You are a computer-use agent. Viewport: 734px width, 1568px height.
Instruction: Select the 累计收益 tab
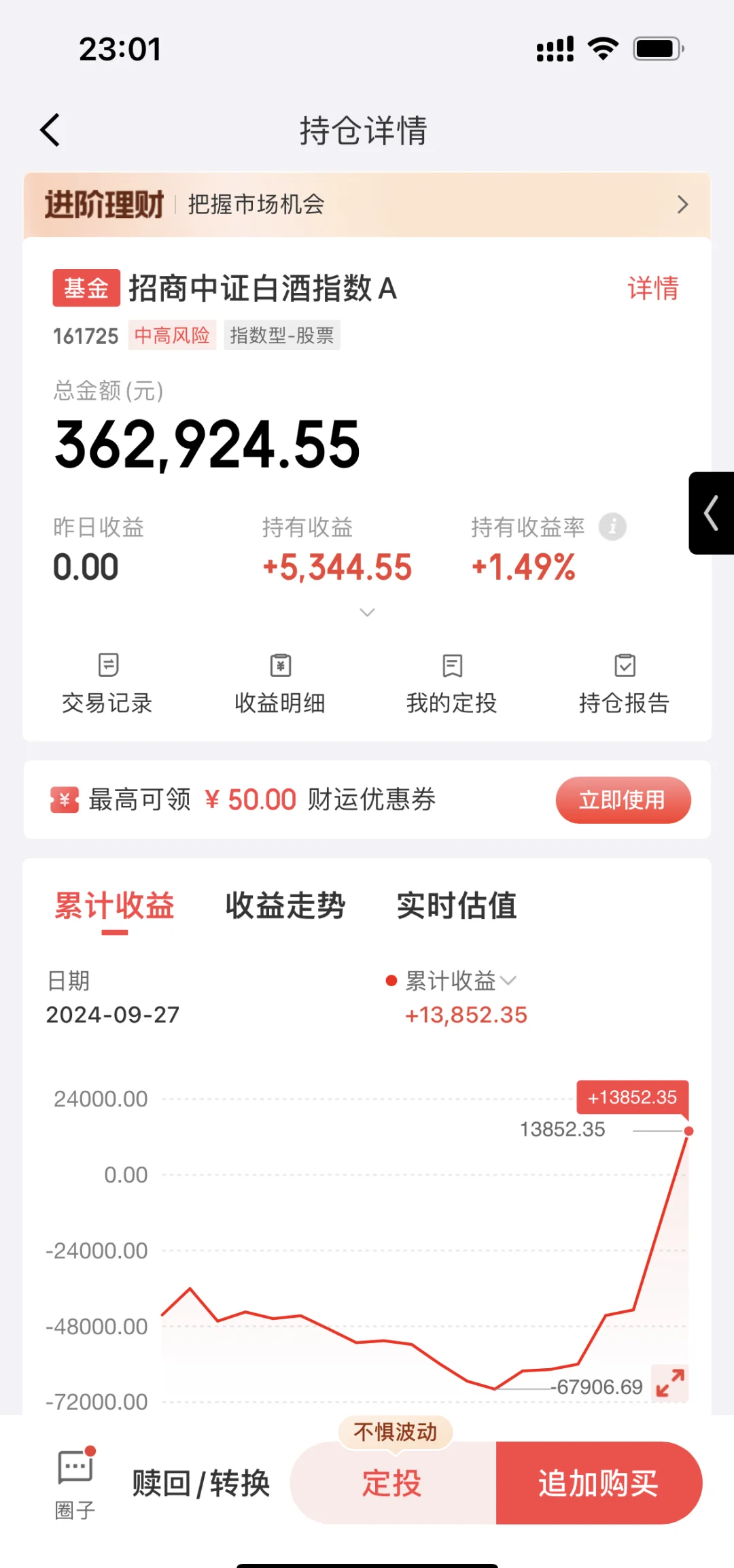click(x=114, y=906)
